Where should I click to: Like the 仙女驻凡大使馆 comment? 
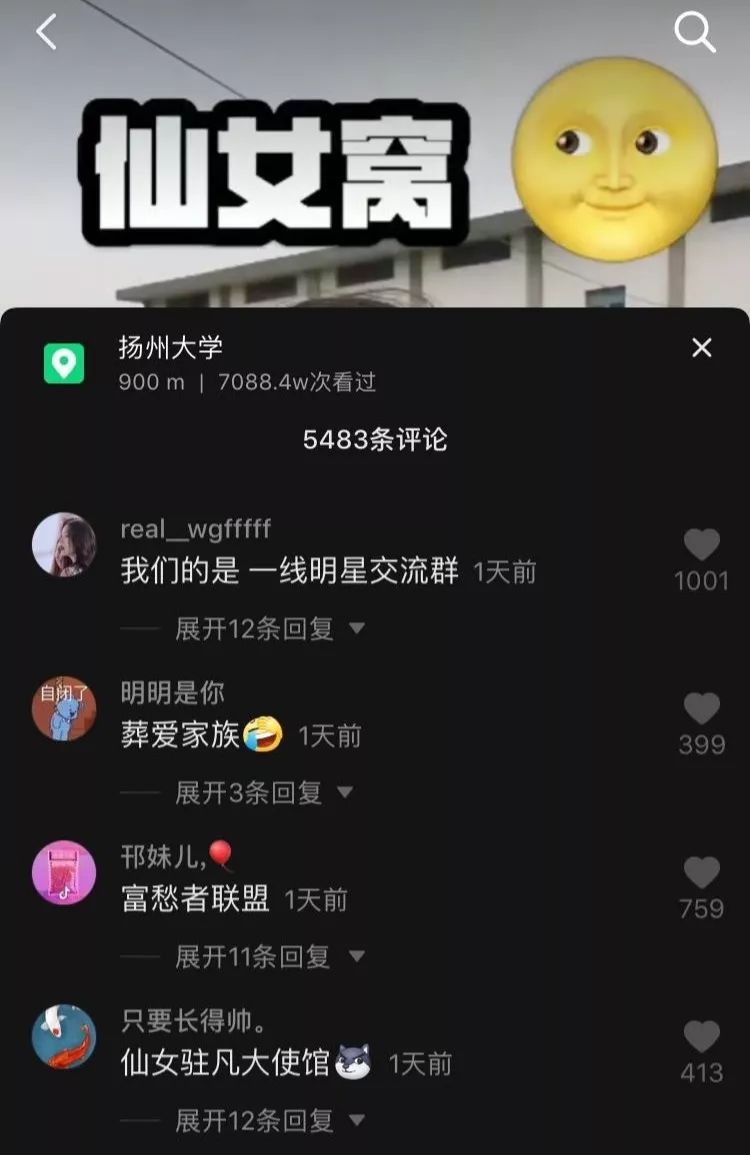tap(701, 1037)
